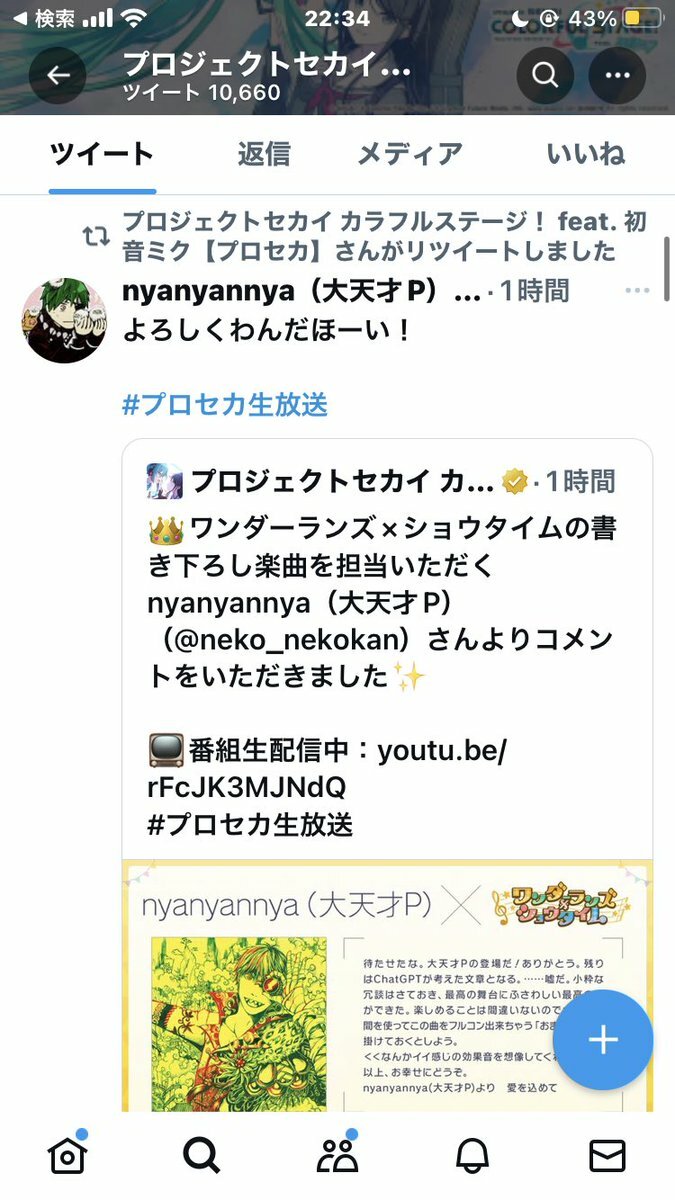Open direct messages envelope

(607, 1156)
